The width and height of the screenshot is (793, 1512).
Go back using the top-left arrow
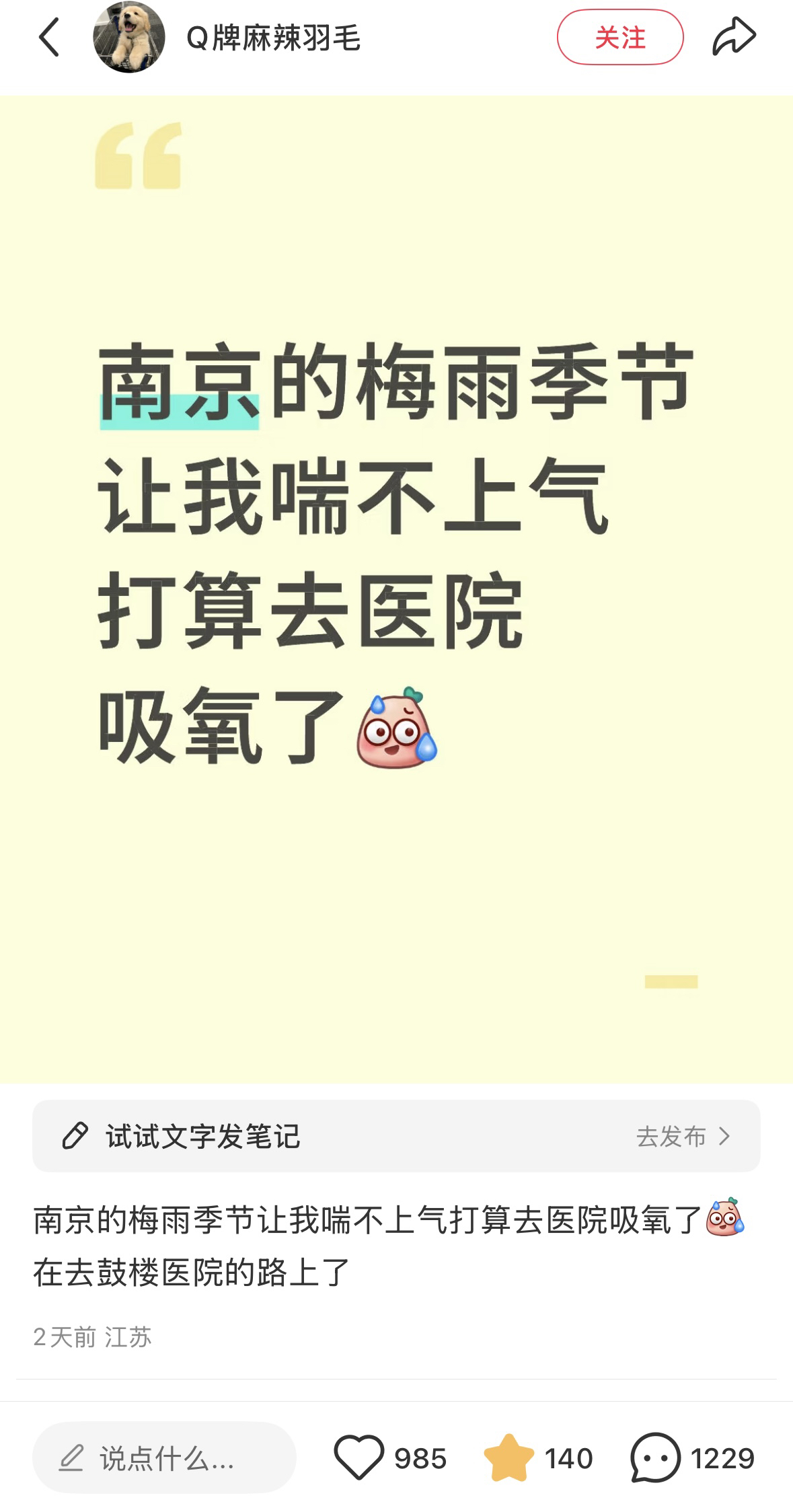pyautogui.click(x=49, y=37)
